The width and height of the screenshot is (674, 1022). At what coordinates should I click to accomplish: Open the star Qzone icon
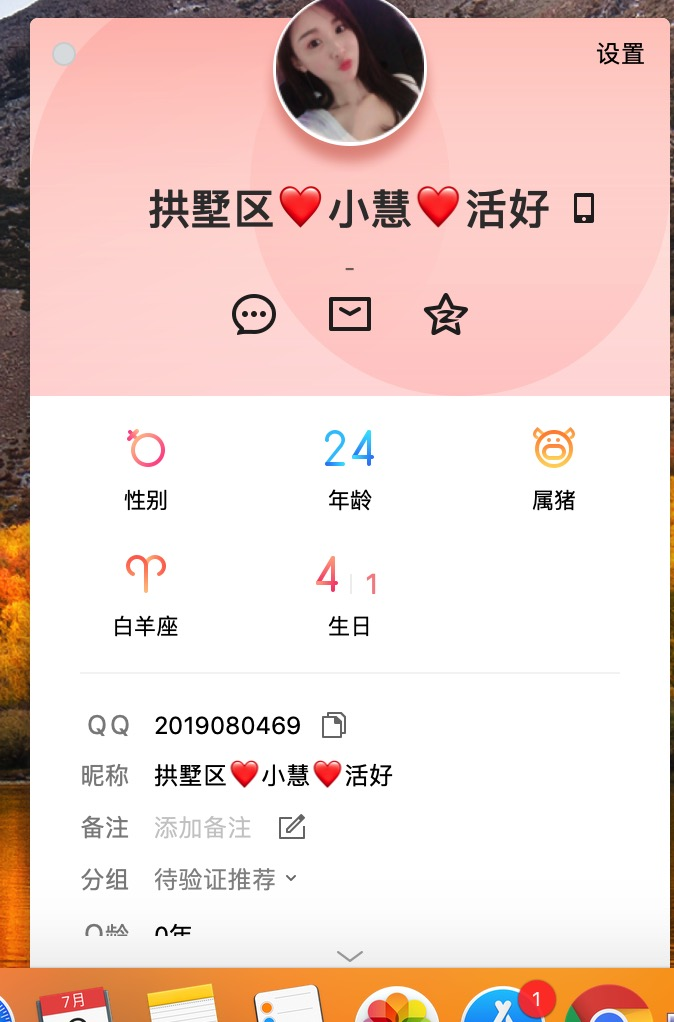(446, 315)
